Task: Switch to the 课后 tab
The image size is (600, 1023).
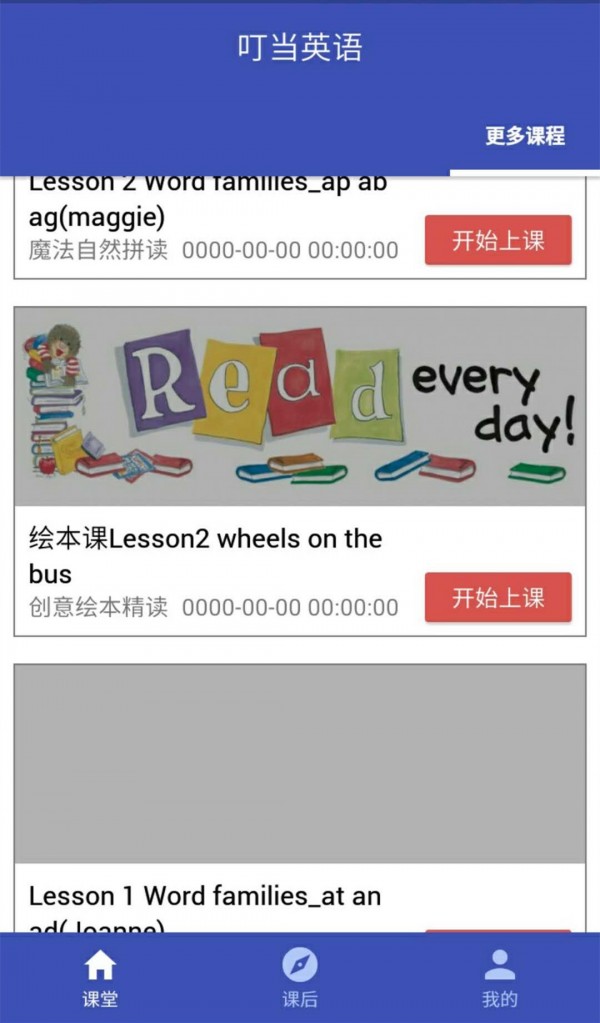Action: click(x=300, y=977)
